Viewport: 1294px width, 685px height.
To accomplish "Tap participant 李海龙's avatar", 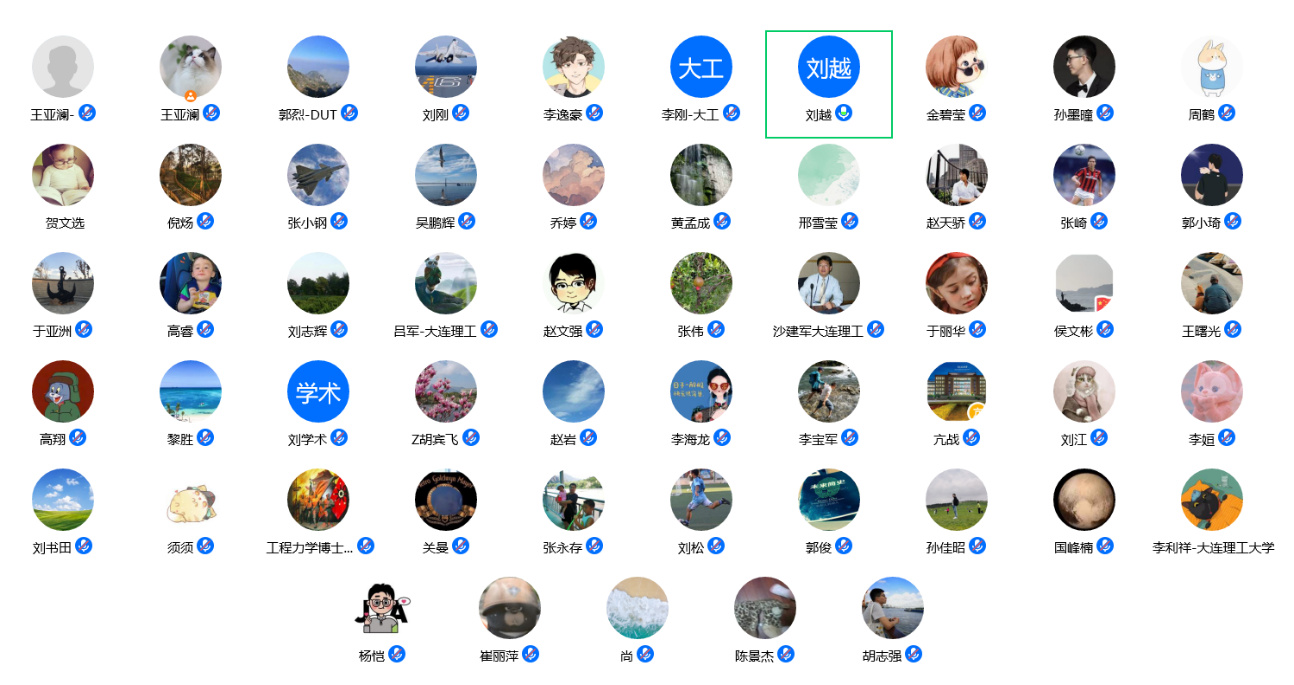I will pos(701,392).
